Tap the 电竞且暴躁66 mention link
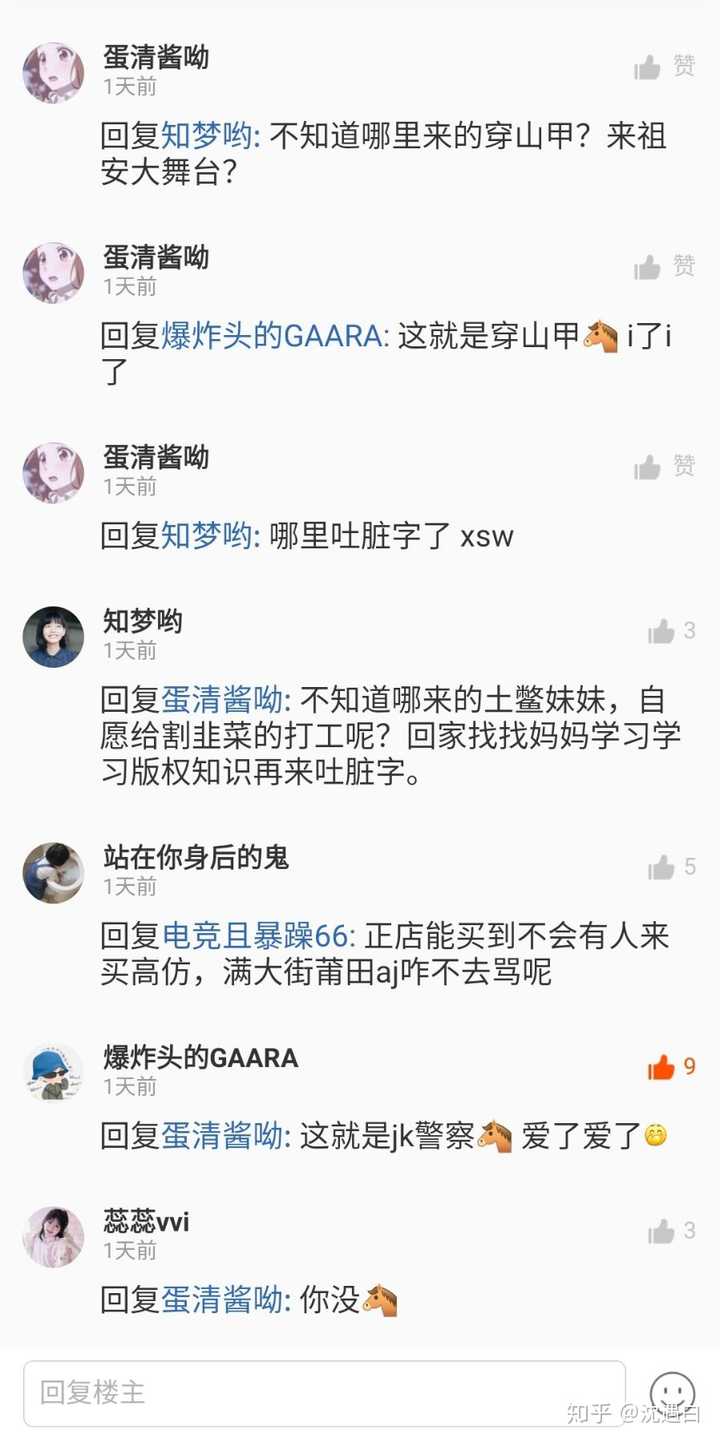The width and height of the screenshot is (720, 1443). click(254, 936)
